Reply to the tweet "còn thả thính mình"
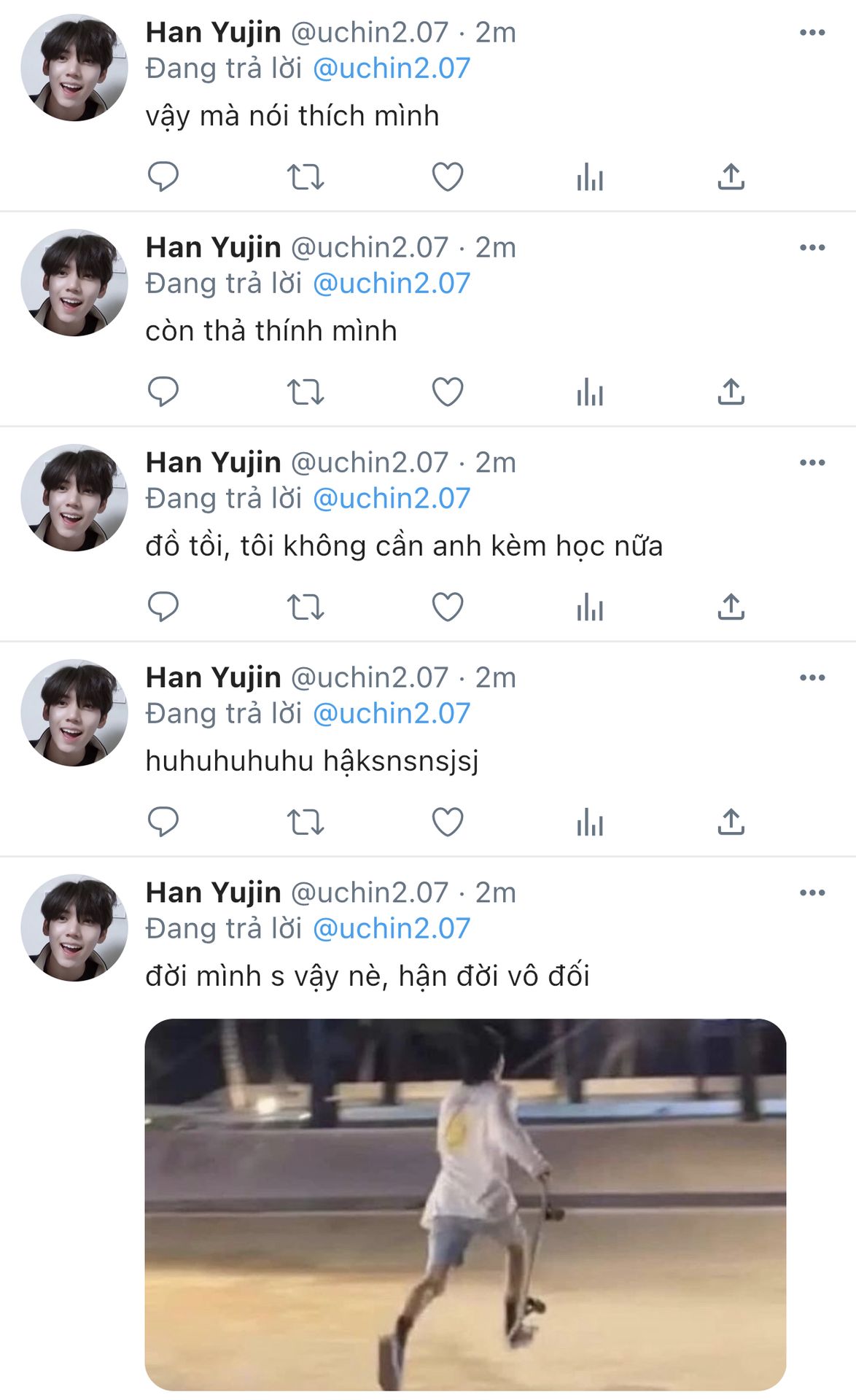 (x=163, y=392)
